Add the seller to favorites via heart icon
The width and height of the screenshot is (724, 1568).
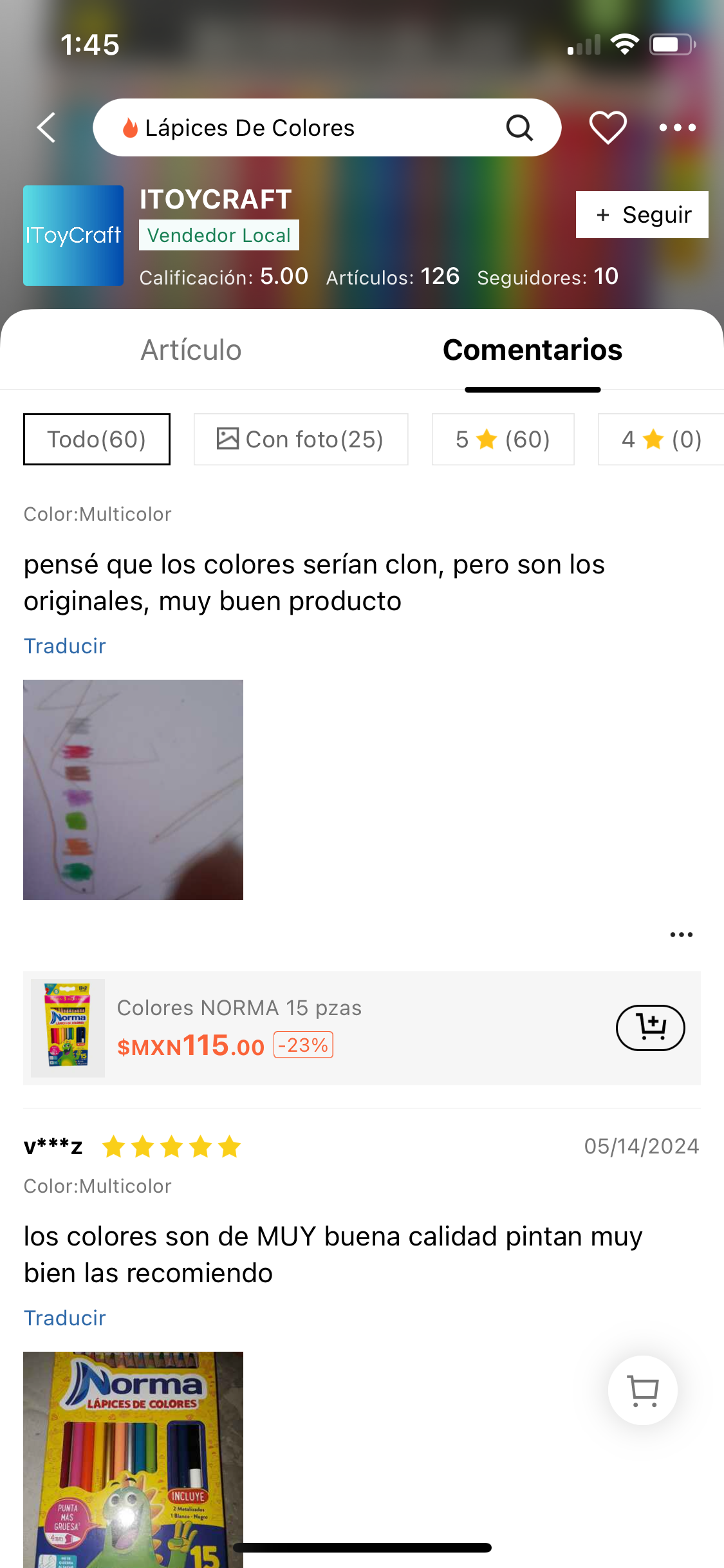coord(607,127)
